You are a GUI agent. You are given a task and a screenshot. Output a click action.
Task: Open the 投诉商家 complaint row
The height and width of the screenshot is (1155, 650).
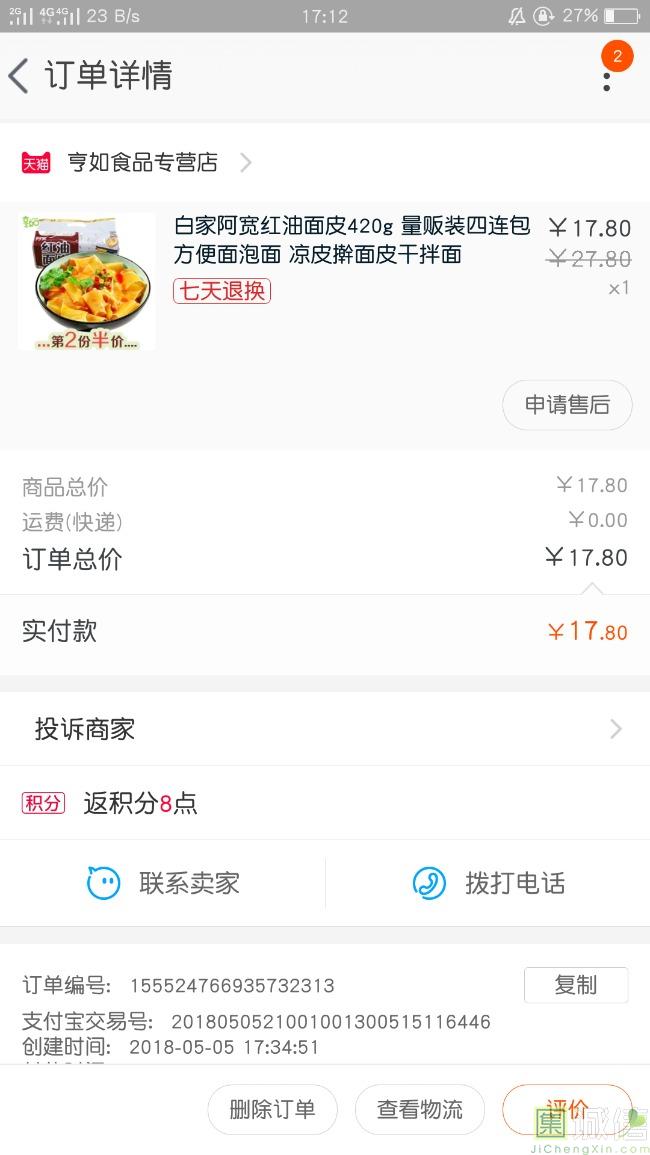click(325, 729)
